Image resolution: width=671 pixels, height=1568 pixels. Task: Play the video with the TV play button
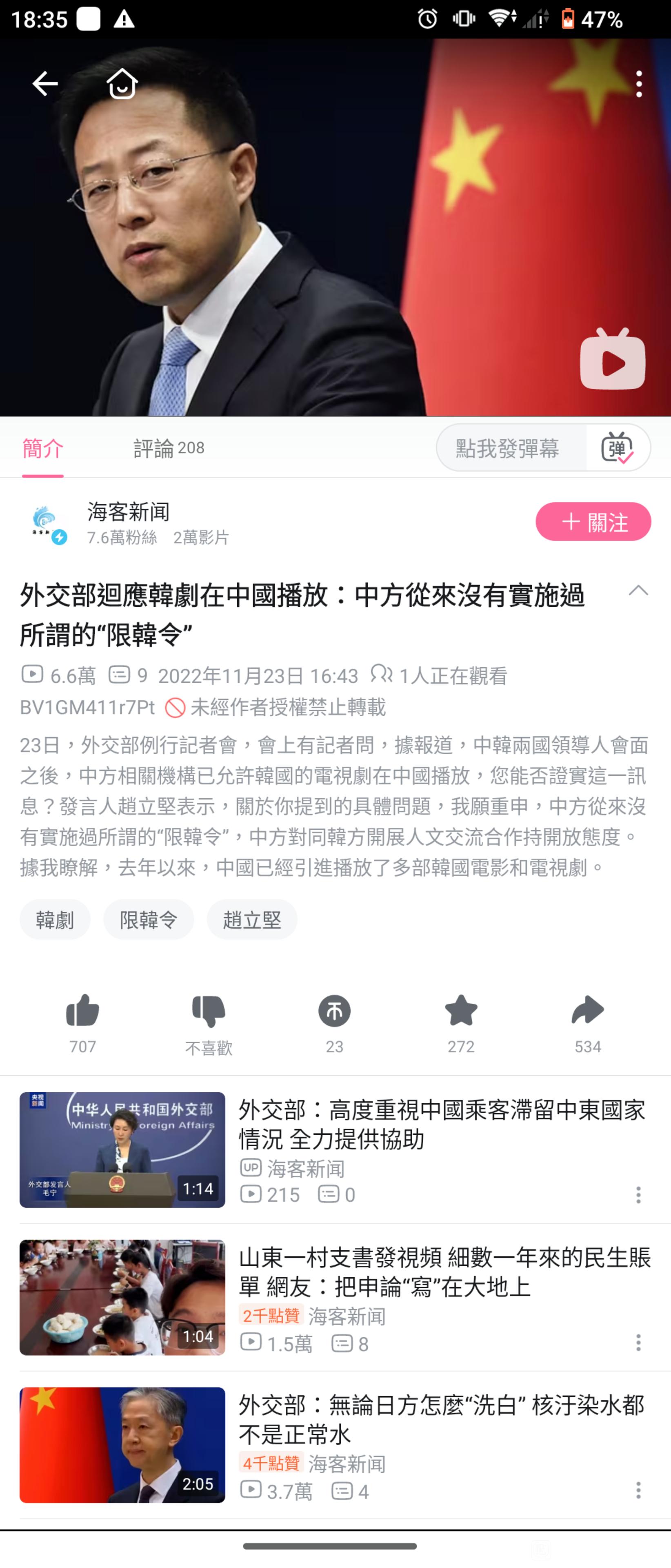(x=612, y=360)
